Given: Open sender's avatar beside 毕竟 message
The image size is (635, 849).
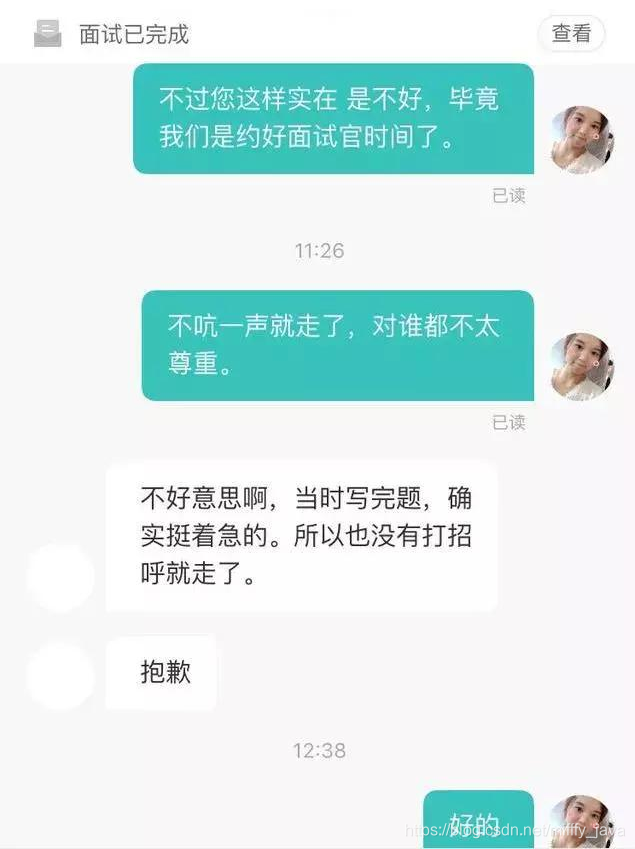Looking at the screenshot, I should click(582, 140).
